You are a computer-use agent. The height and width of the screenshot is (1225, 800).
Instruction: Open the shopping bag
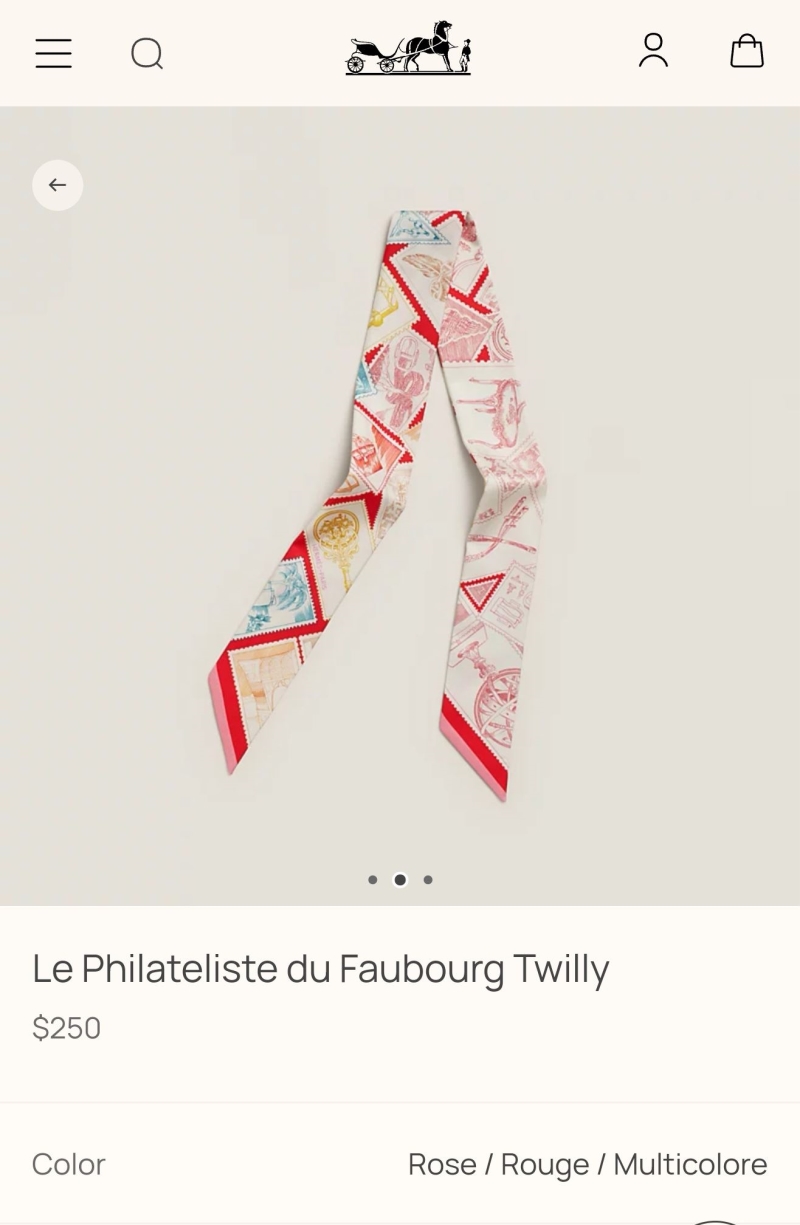point(747,51)
